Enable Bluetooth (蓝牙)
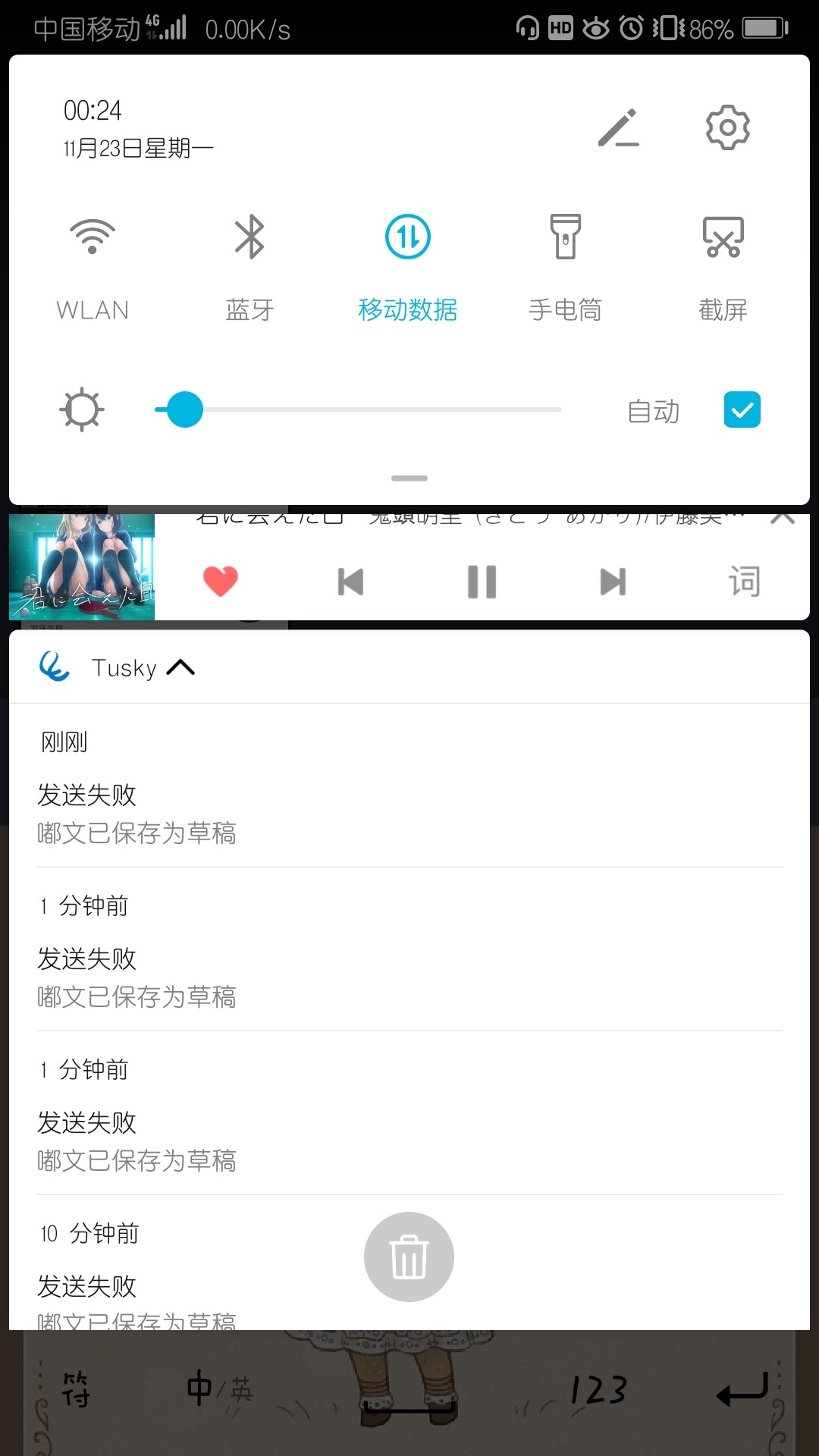The image size is (819, 1456). tap(249, 237)
